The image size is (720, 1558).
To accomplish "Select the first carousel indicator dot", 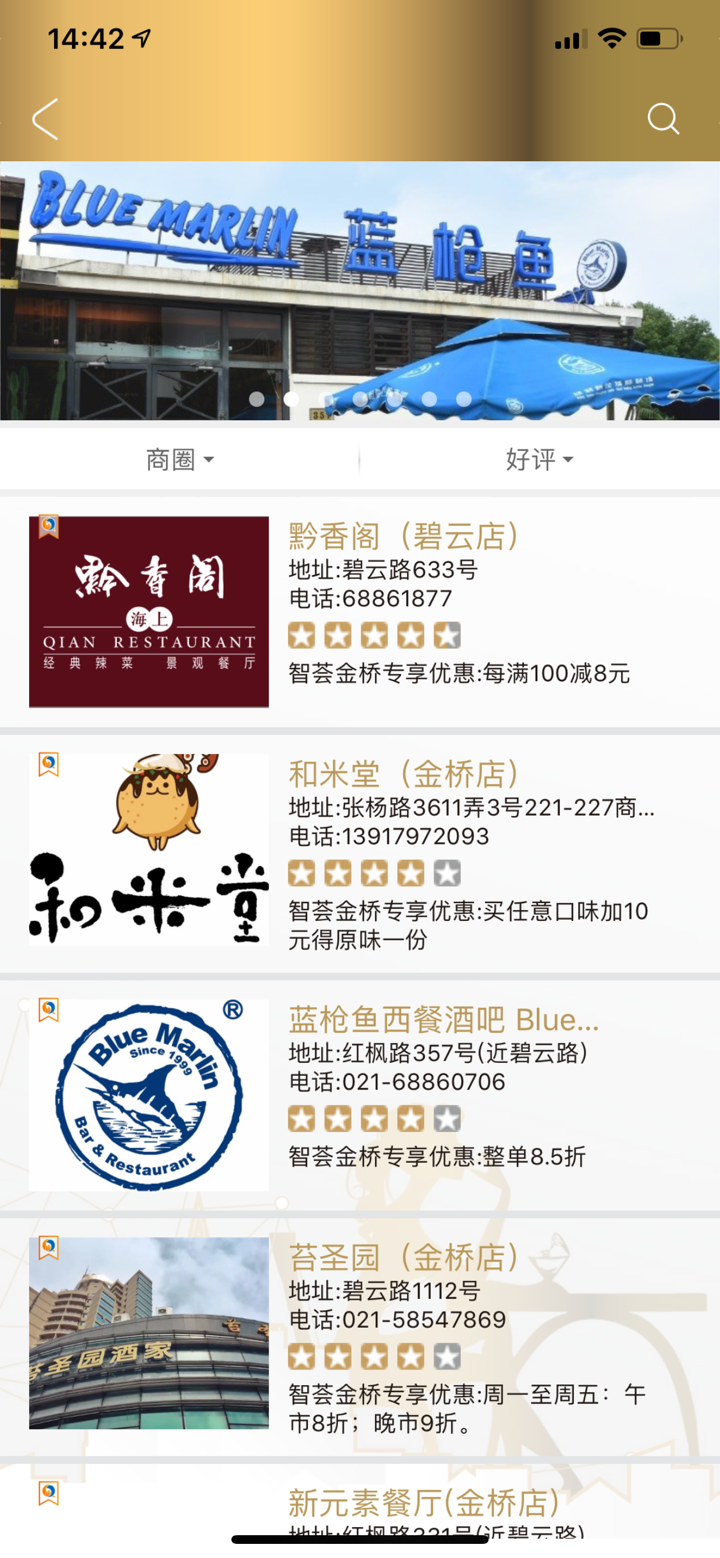I will (256, 398).
